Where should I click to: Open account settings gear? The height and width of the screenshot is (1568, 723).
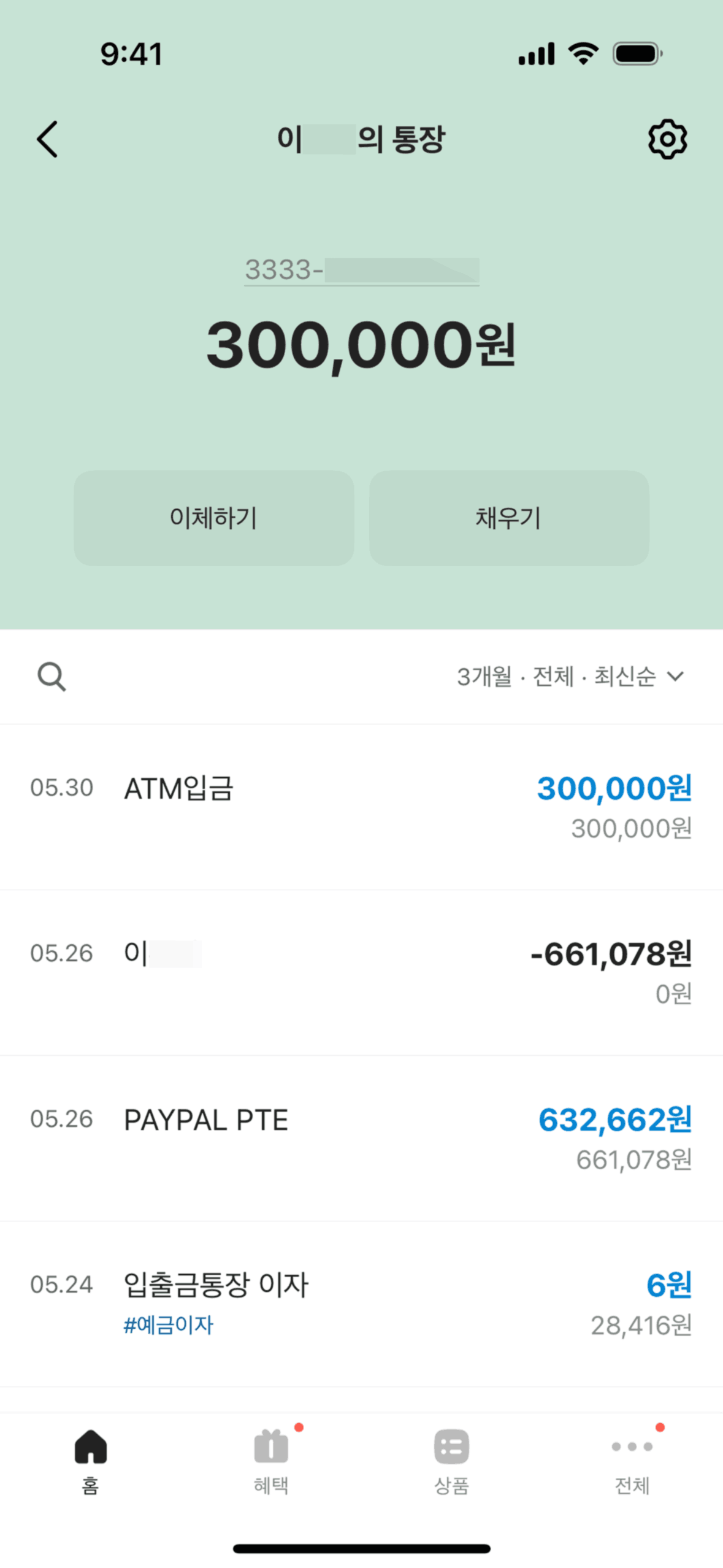667,139
